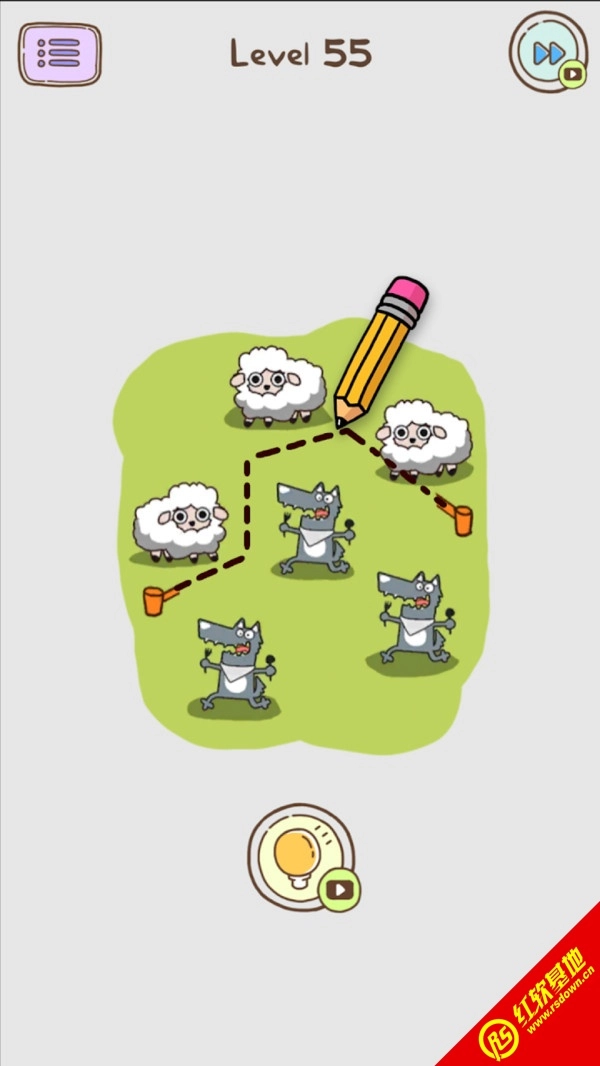Skip this level with the fast-forward button

[548, 52]
